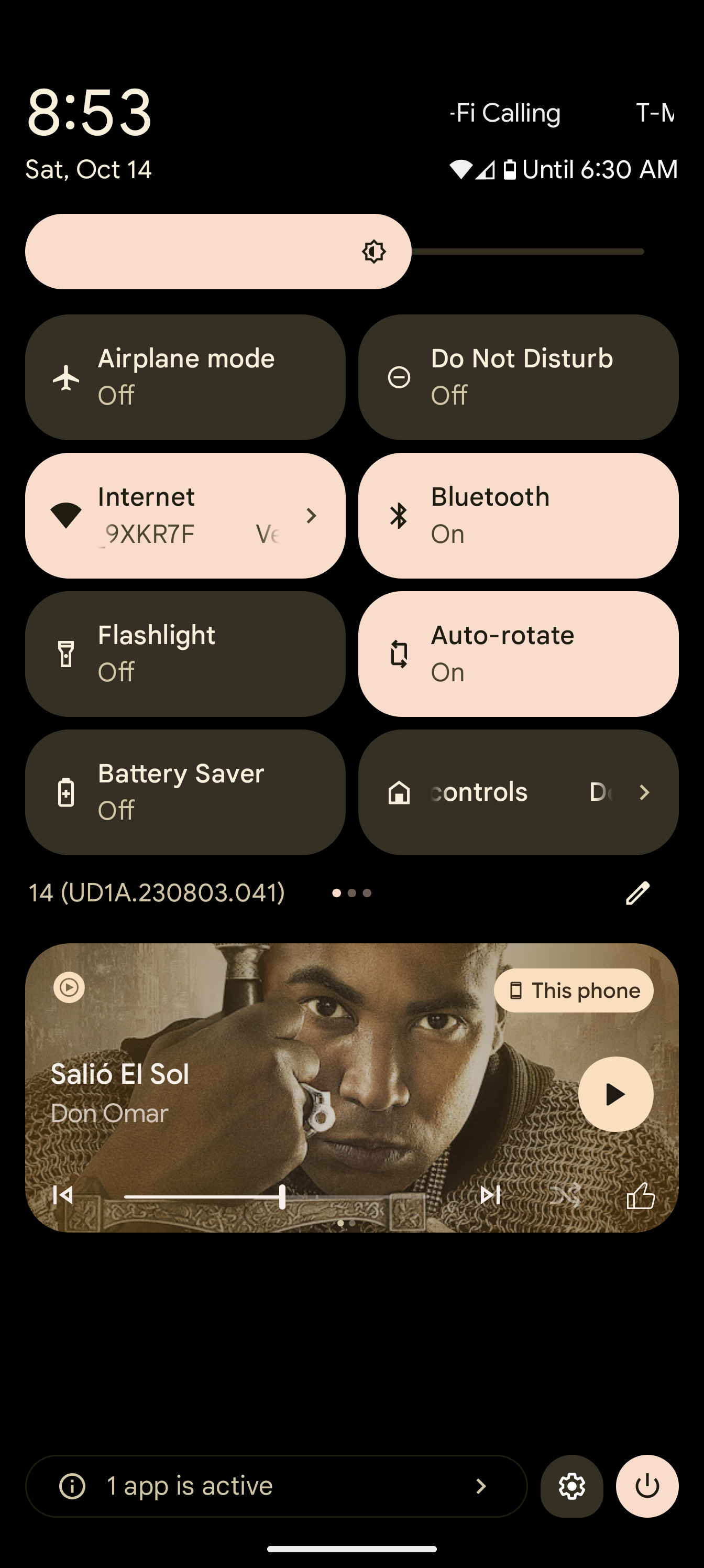Skip to the previous track
The image size is (704, 1568).
(63, 1195)
